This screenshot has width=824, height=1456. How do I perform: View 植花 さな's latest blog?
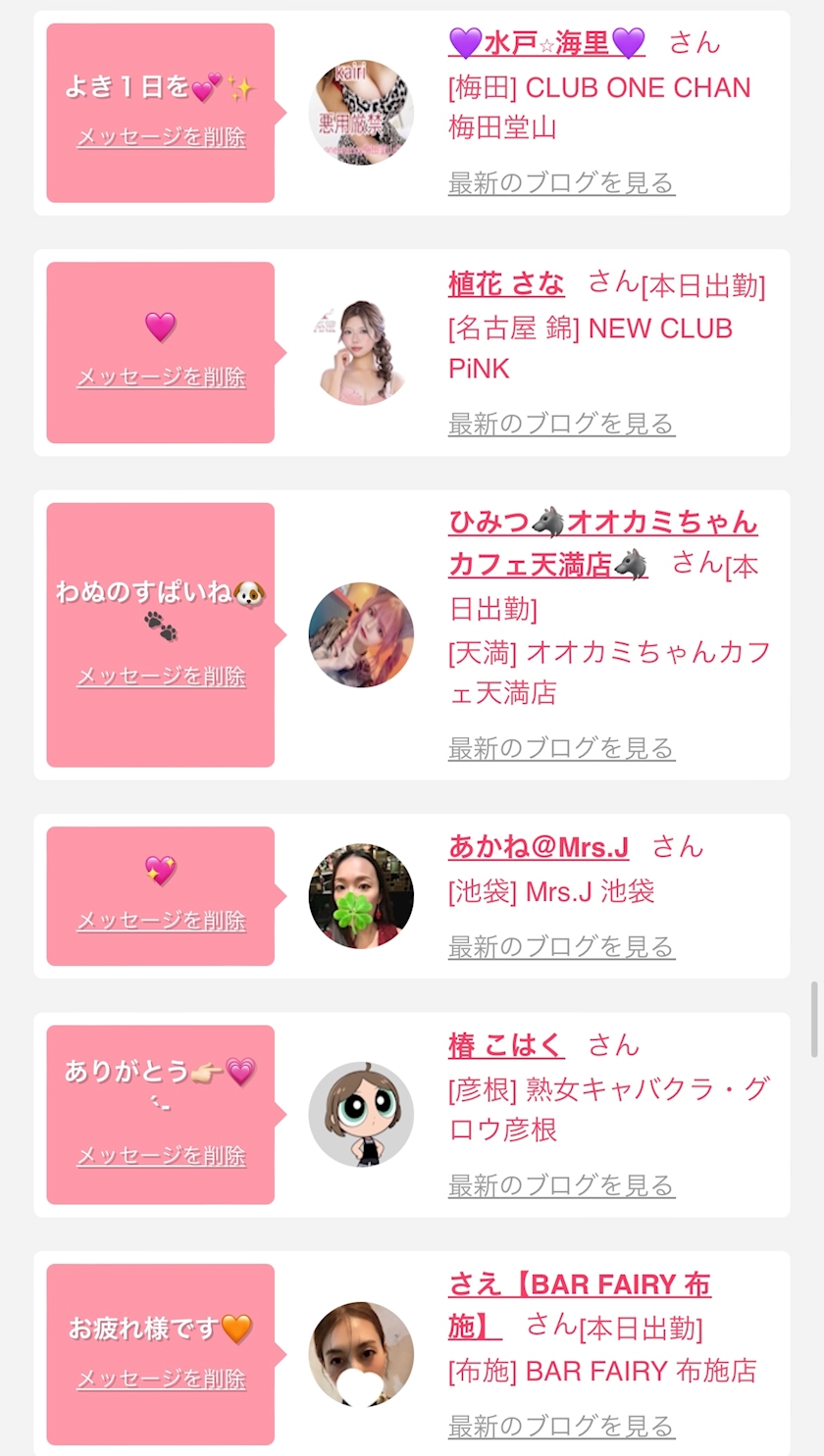[x=561, y=424]
